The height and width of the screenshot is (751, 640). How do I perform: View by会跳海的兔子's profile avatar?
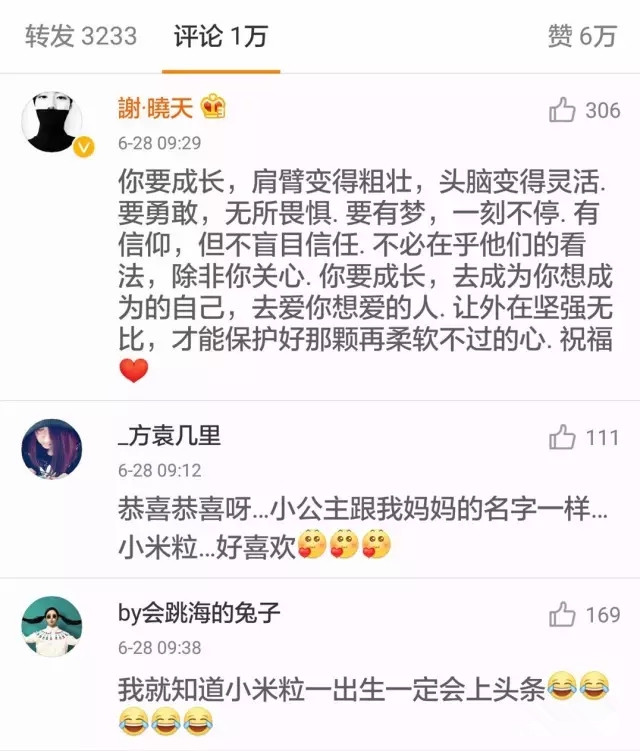tap(52, 625)
